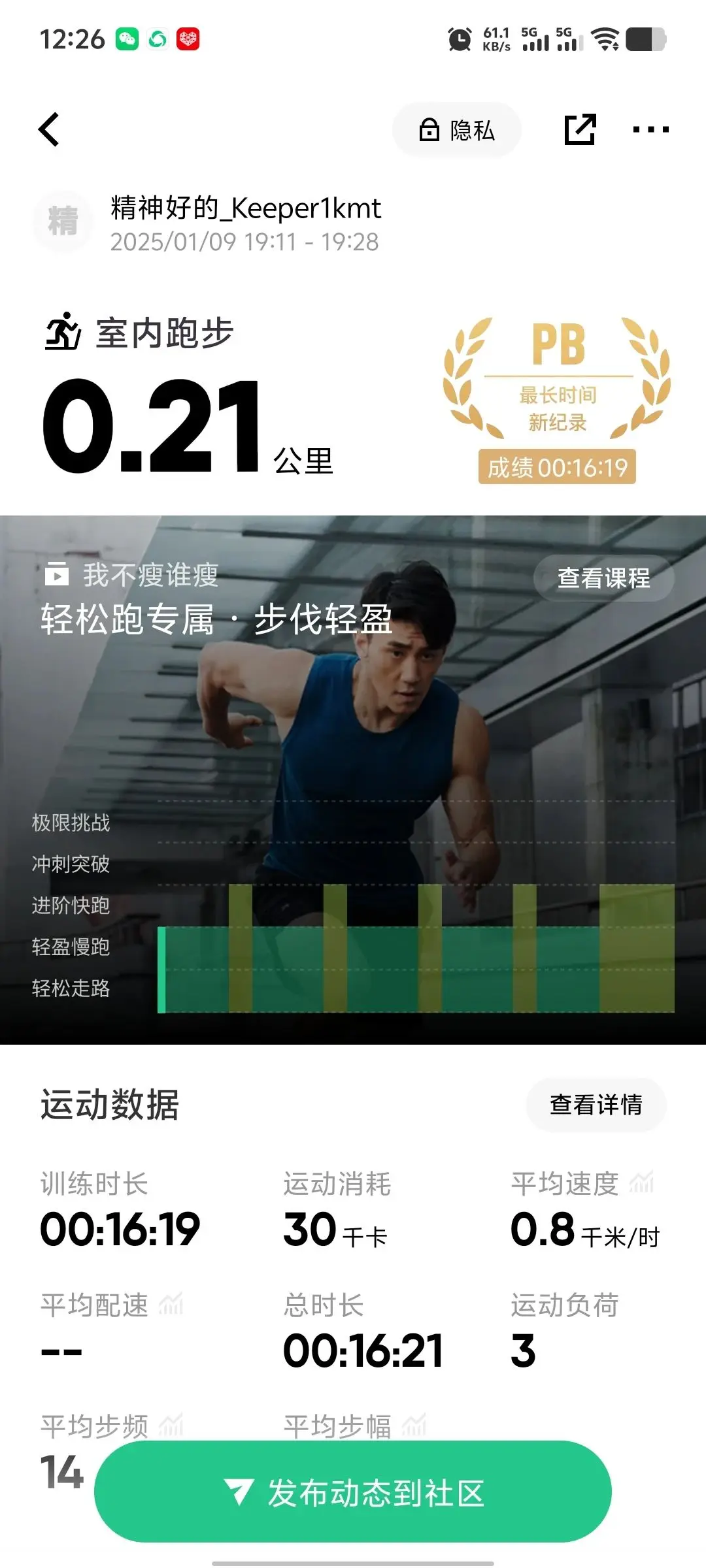Tap 查看课程 to view the course
Viewport: 706px width, 1568px height.
click(x=603, y=578)
